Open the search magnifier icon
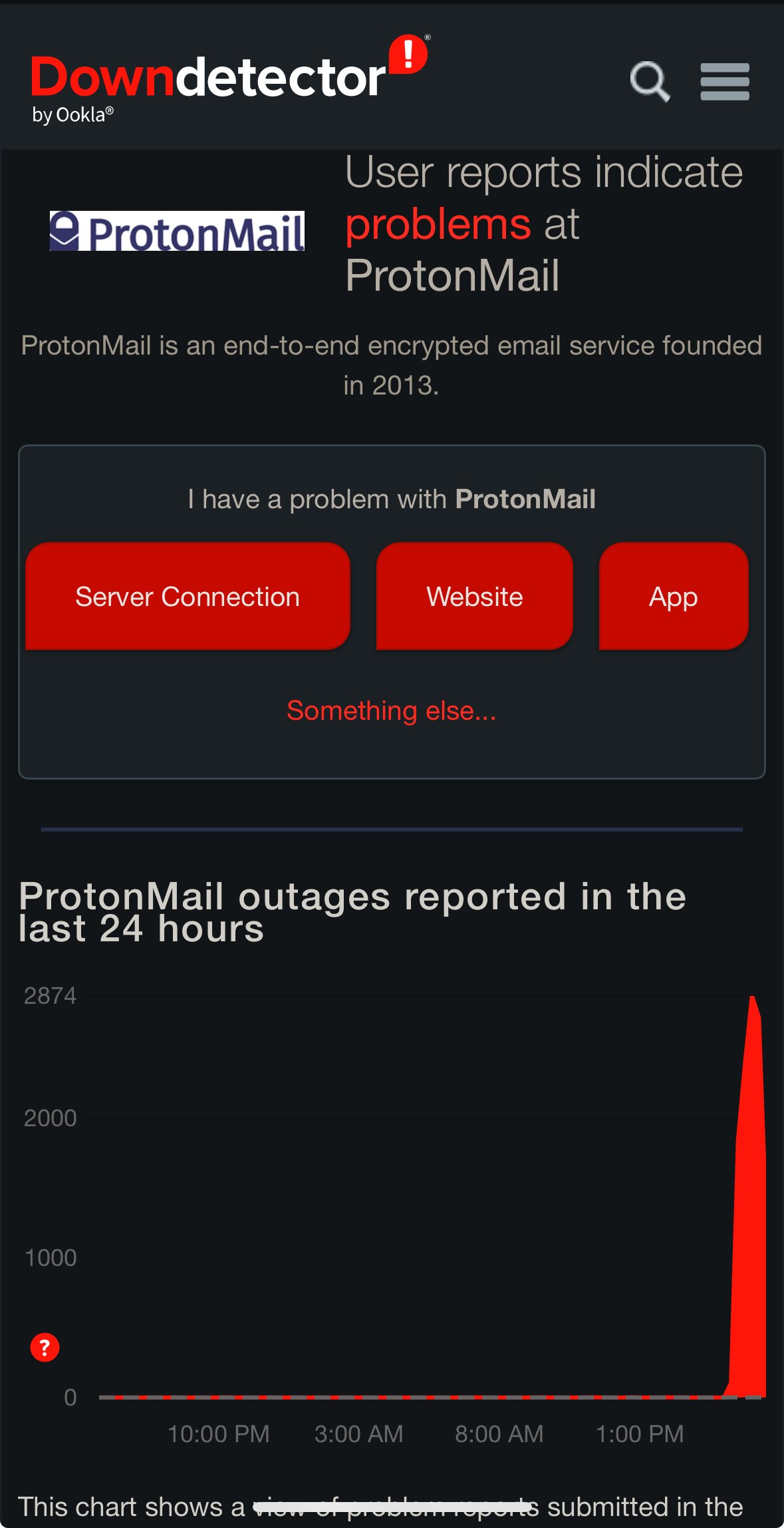The width and height of the screenshot is (784, 1528). tap(649, 81)
